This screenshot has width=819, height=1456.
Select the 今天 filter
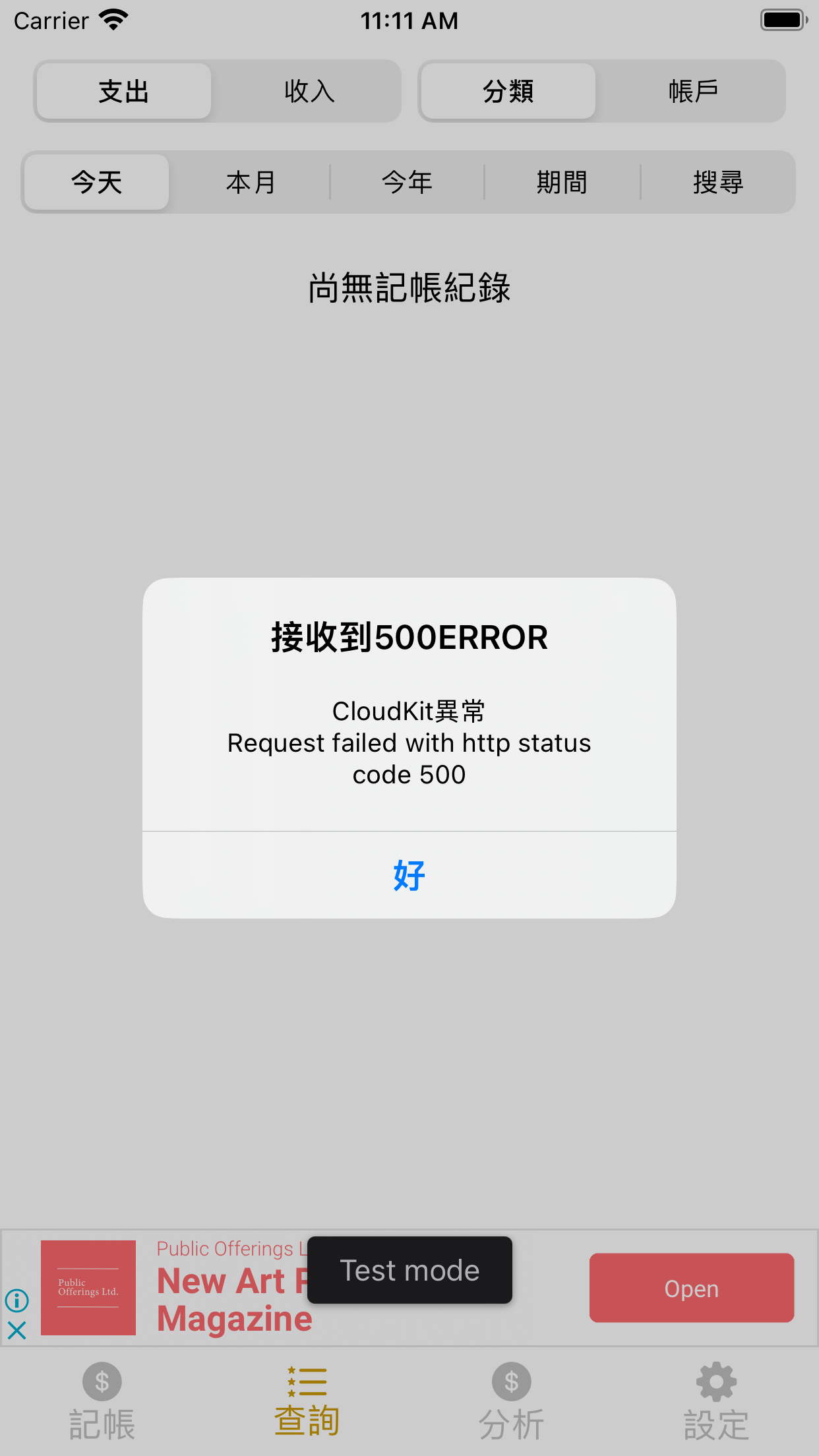(97, 182)
